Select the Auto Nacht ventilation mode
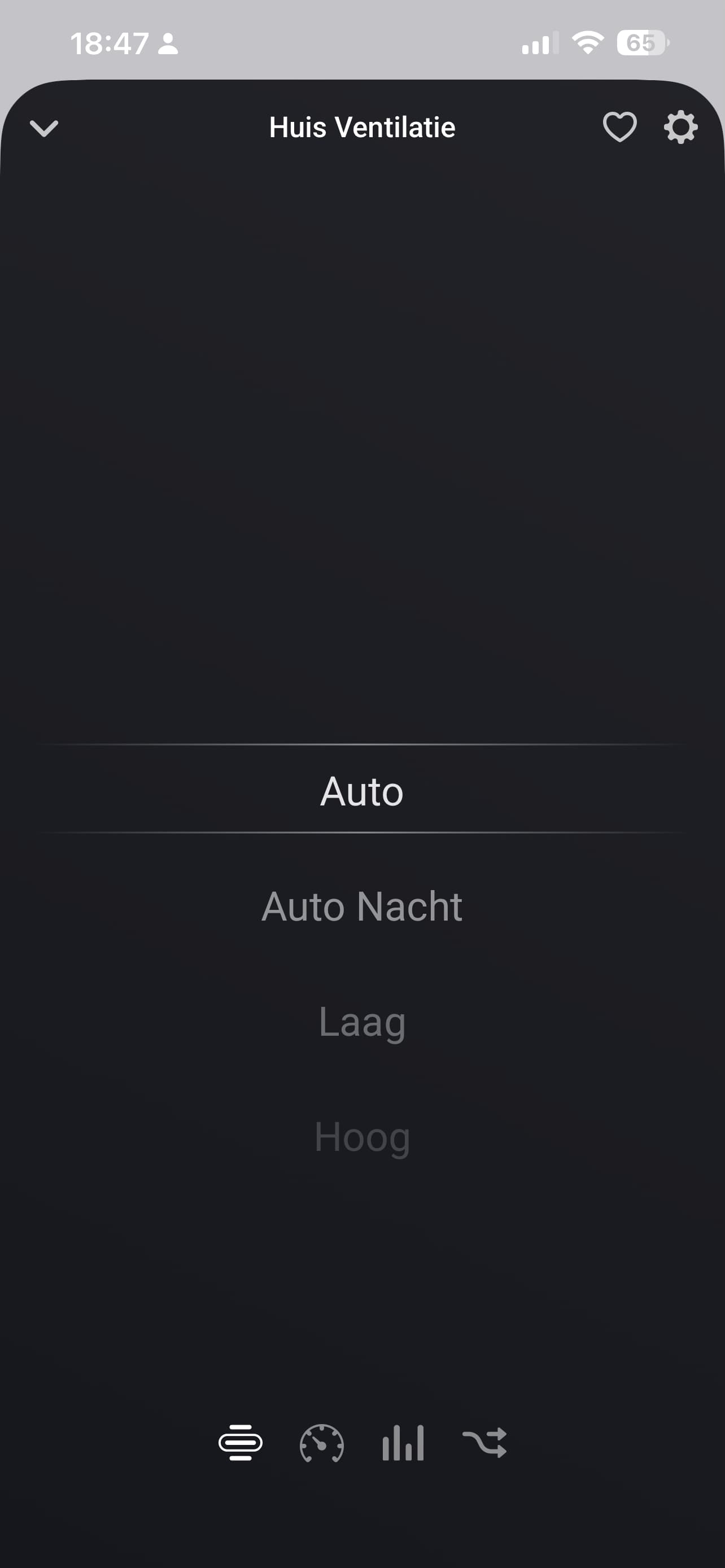725x1568 pixels. [362, 906]
